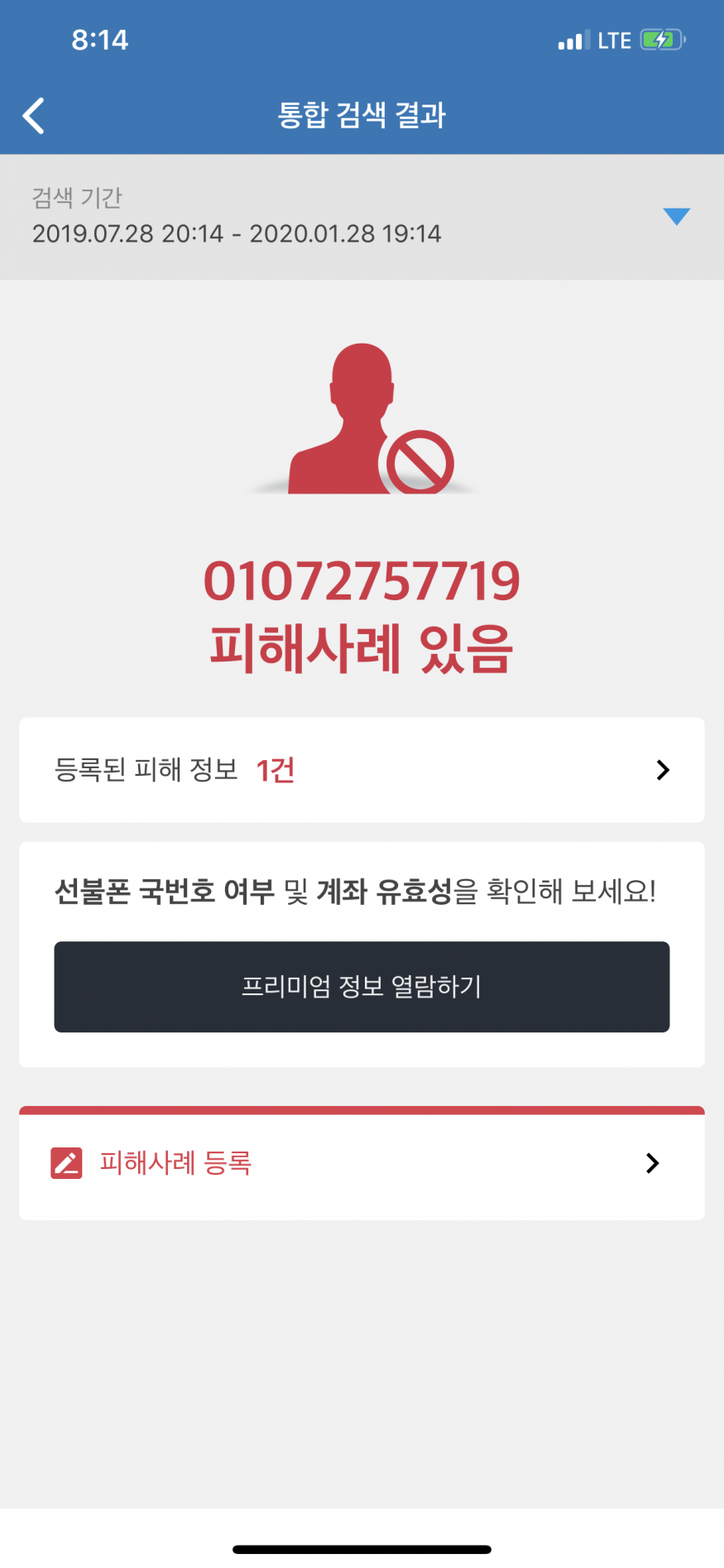Open 등록된 피해 정보 1건 details
The image size is (724, 1568).
pos(362,770)
